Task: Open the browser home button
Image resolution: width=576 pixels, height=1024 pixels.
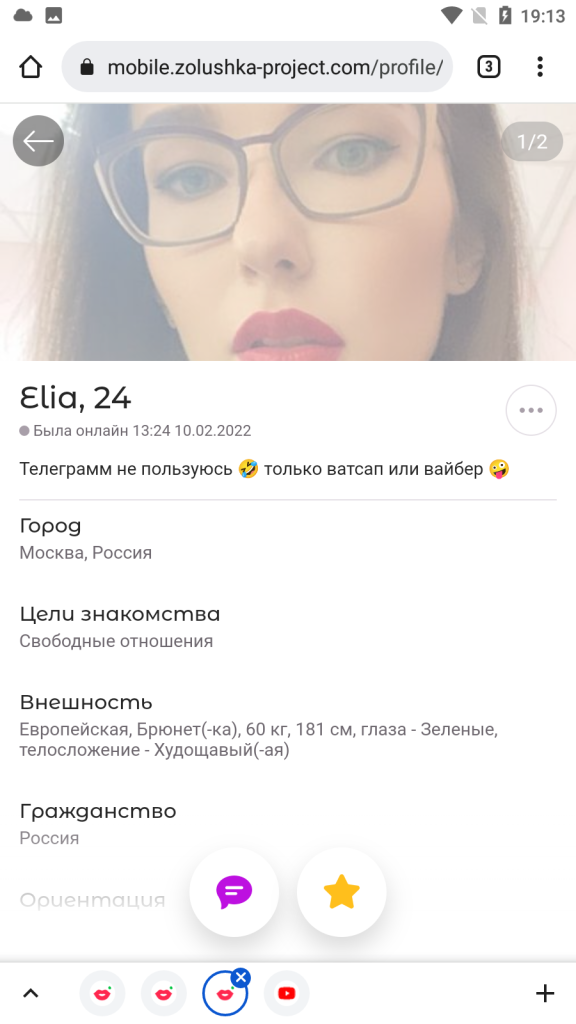Action: click(x=31, y=67)
